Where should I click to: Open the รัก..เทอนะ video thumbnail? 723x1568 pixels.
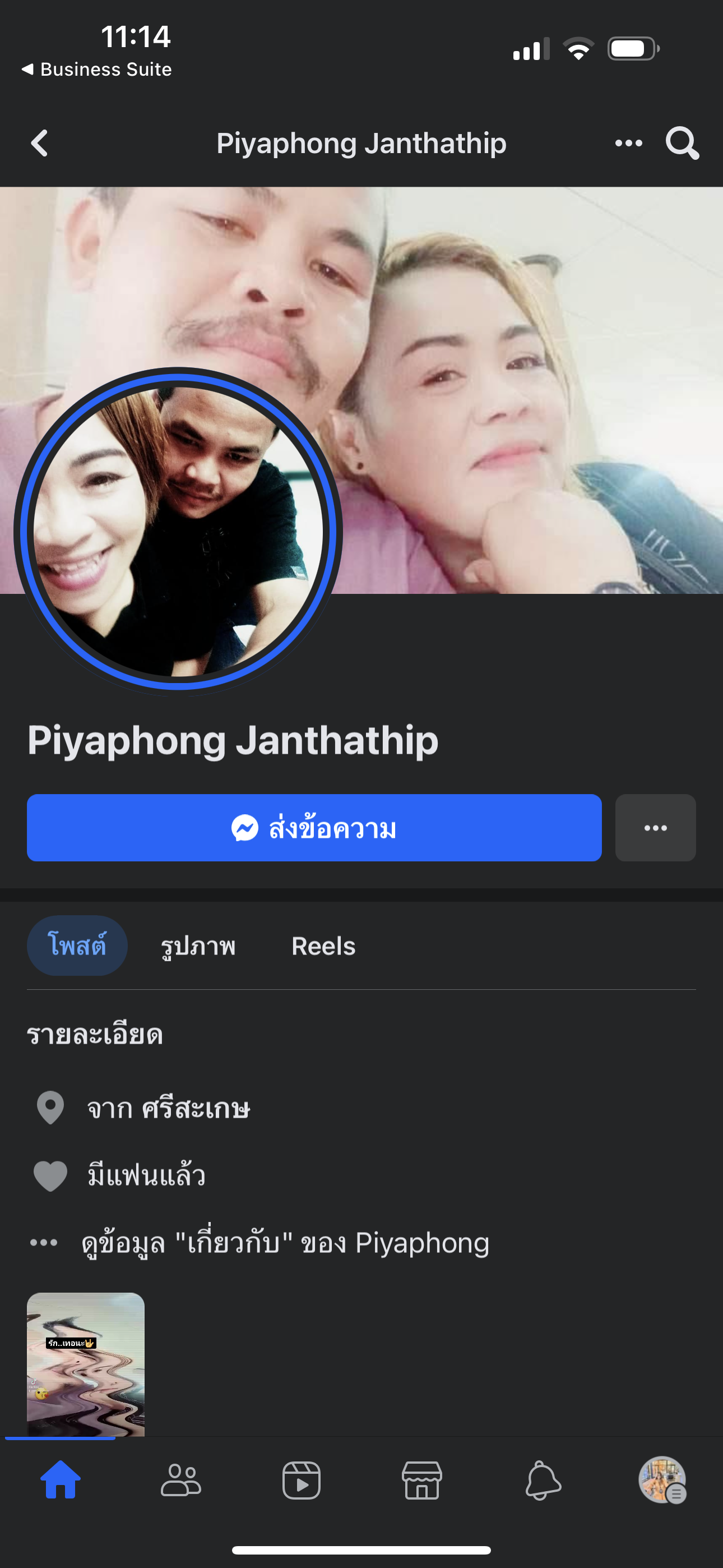coord(86,1363)
